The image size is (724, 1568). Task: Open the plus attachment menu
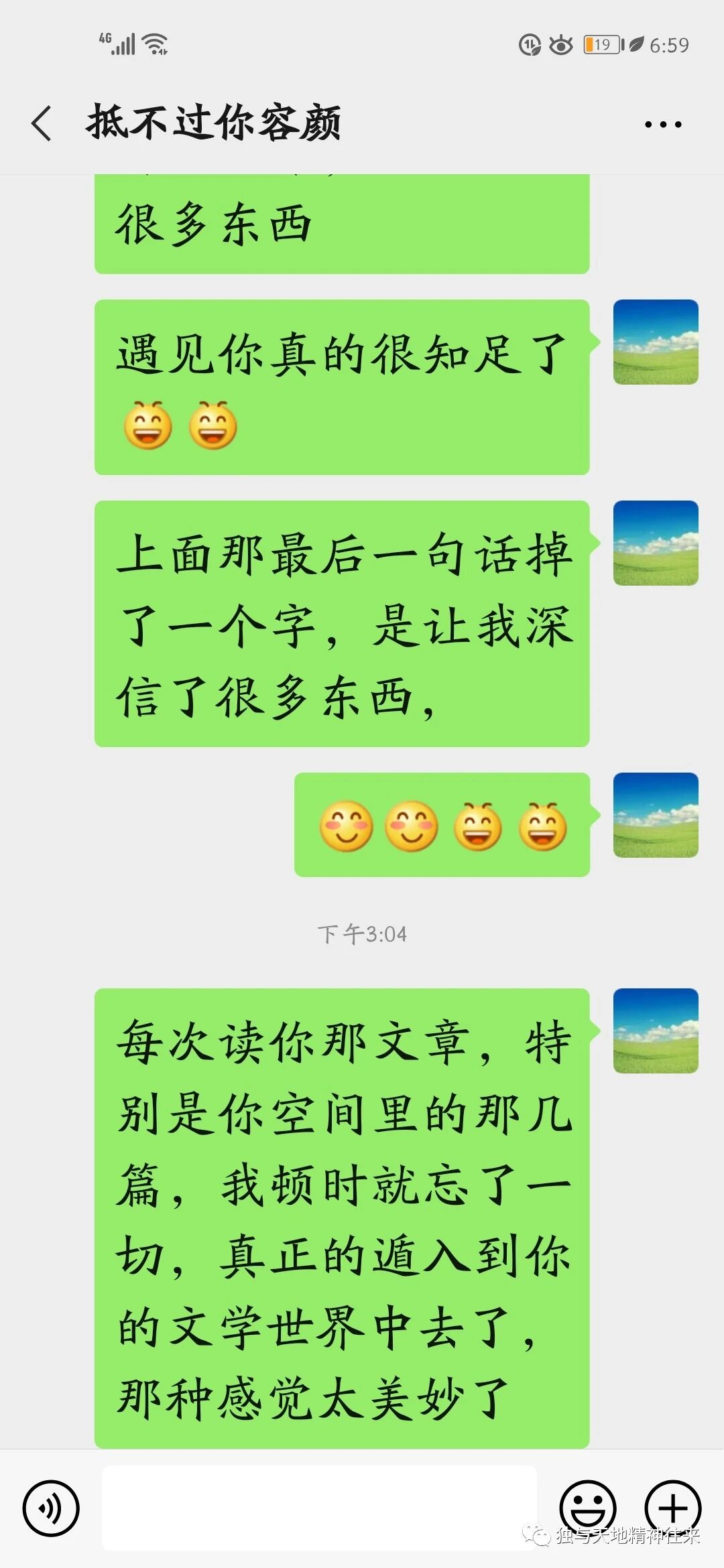pyautogui.click(x=672, y=1508)
